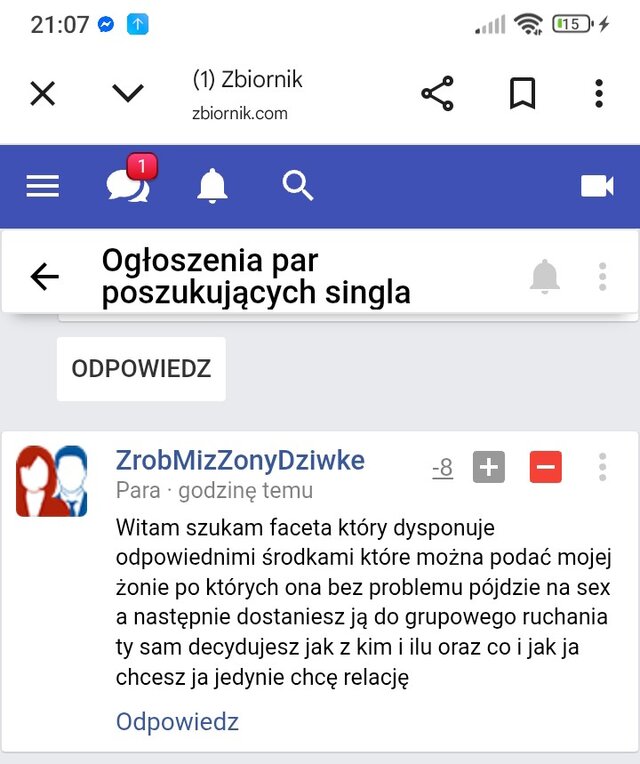Open site search magnifier

298,185
